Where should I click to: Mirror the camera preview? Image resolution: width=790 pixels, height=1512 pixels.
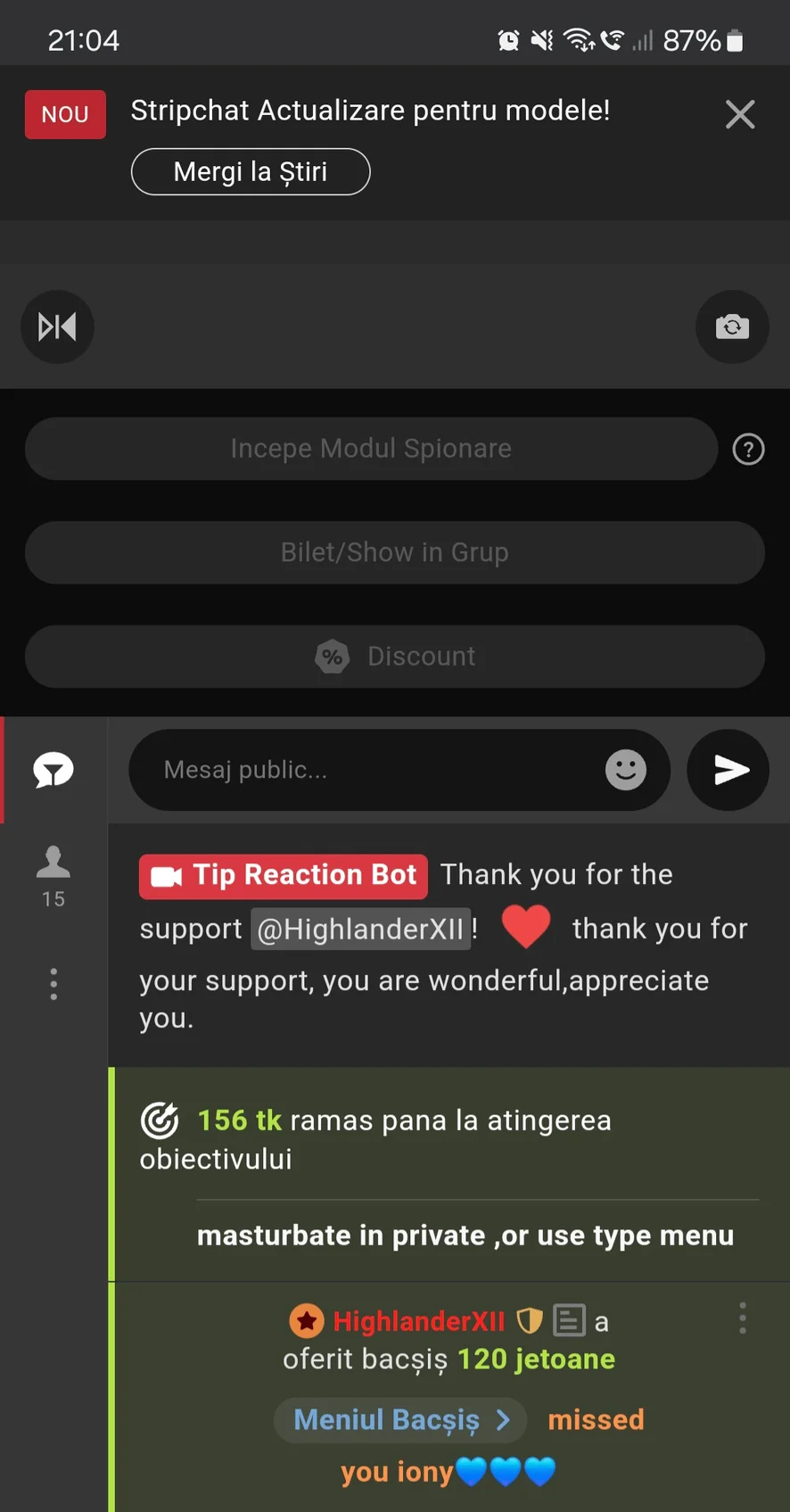tap(57, 326)
